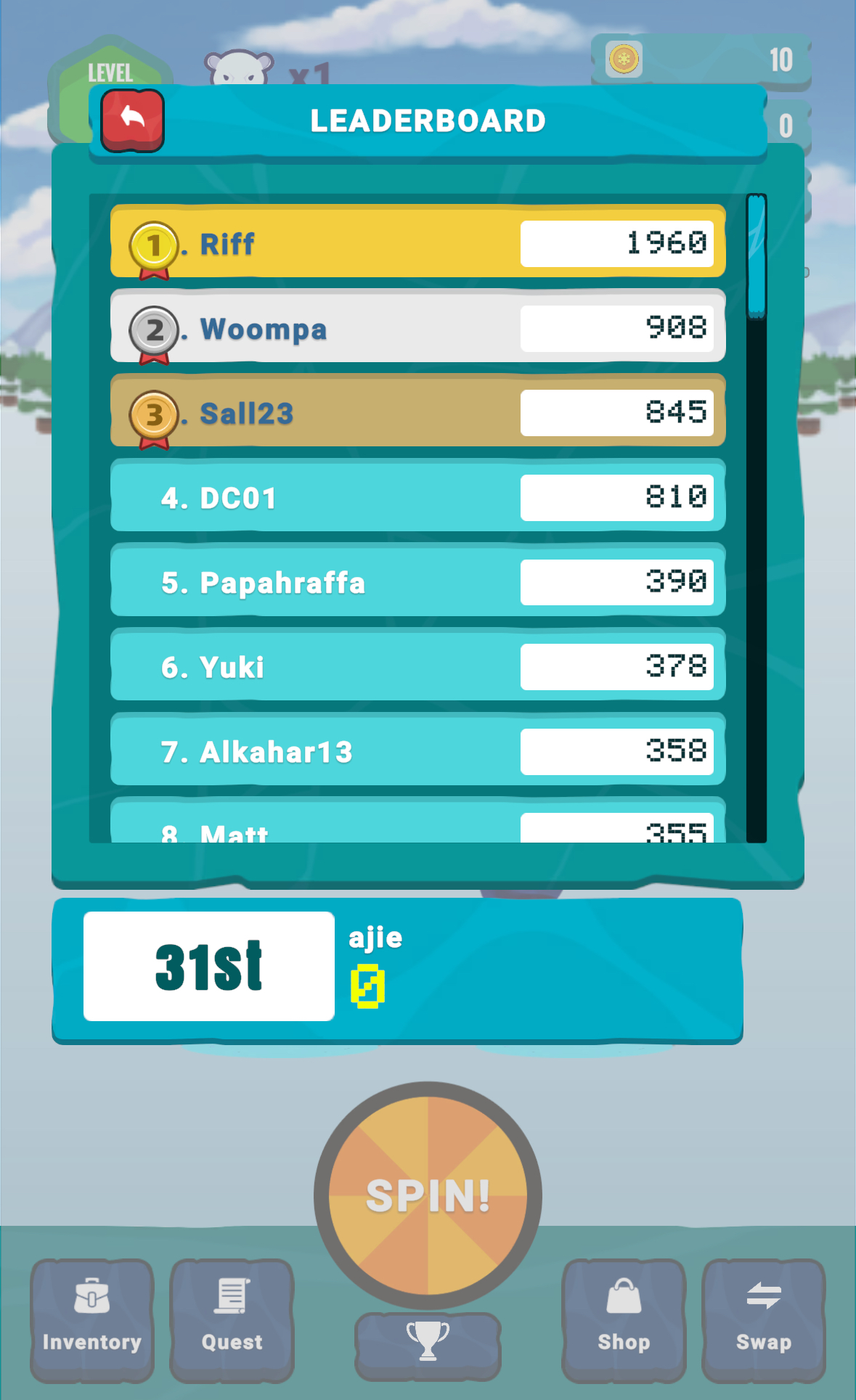Tap the trophy leaderboard button
Viewport: 856px width, 1400px height.
[x=428, y=1343]
